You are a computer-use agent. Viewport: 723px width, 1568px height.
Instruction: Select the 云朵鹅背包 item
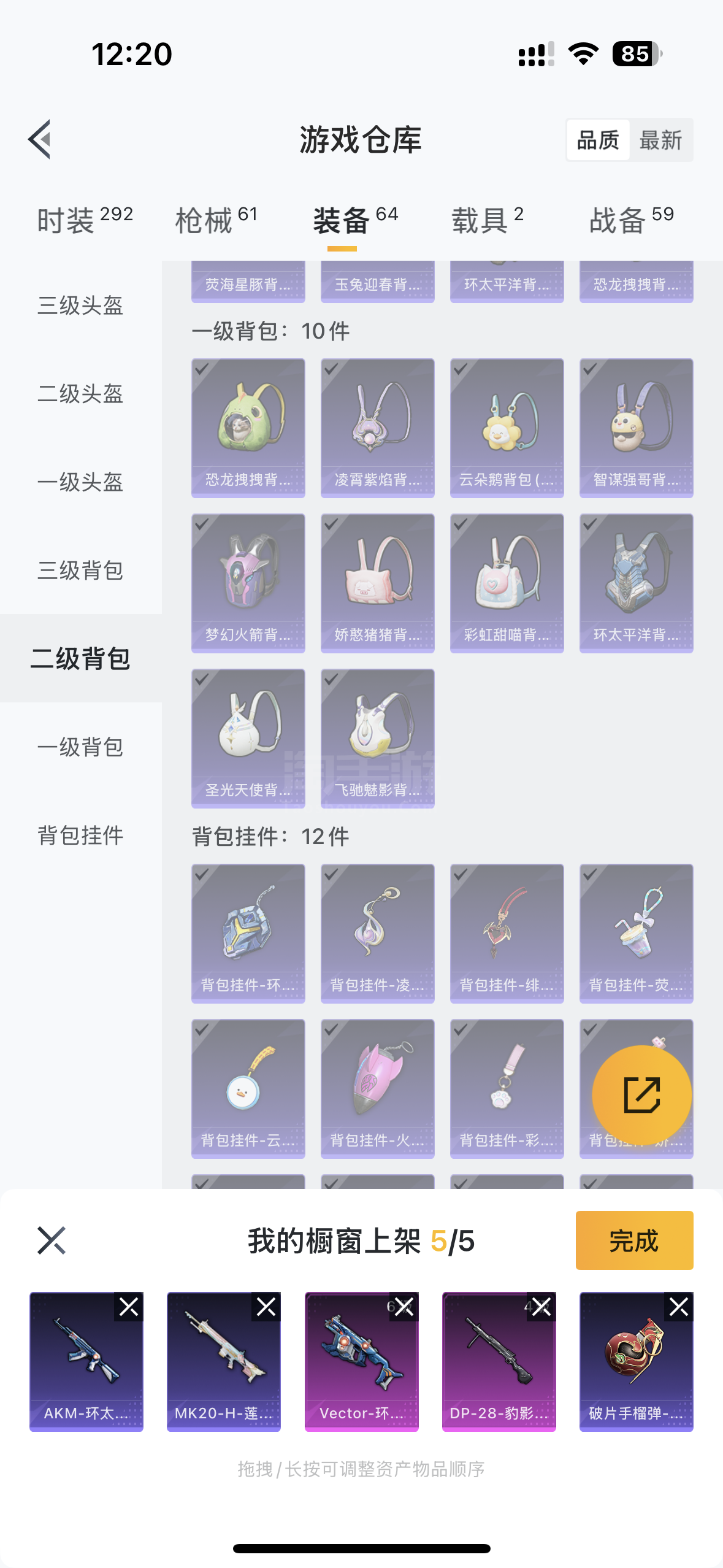coord(507,428)
